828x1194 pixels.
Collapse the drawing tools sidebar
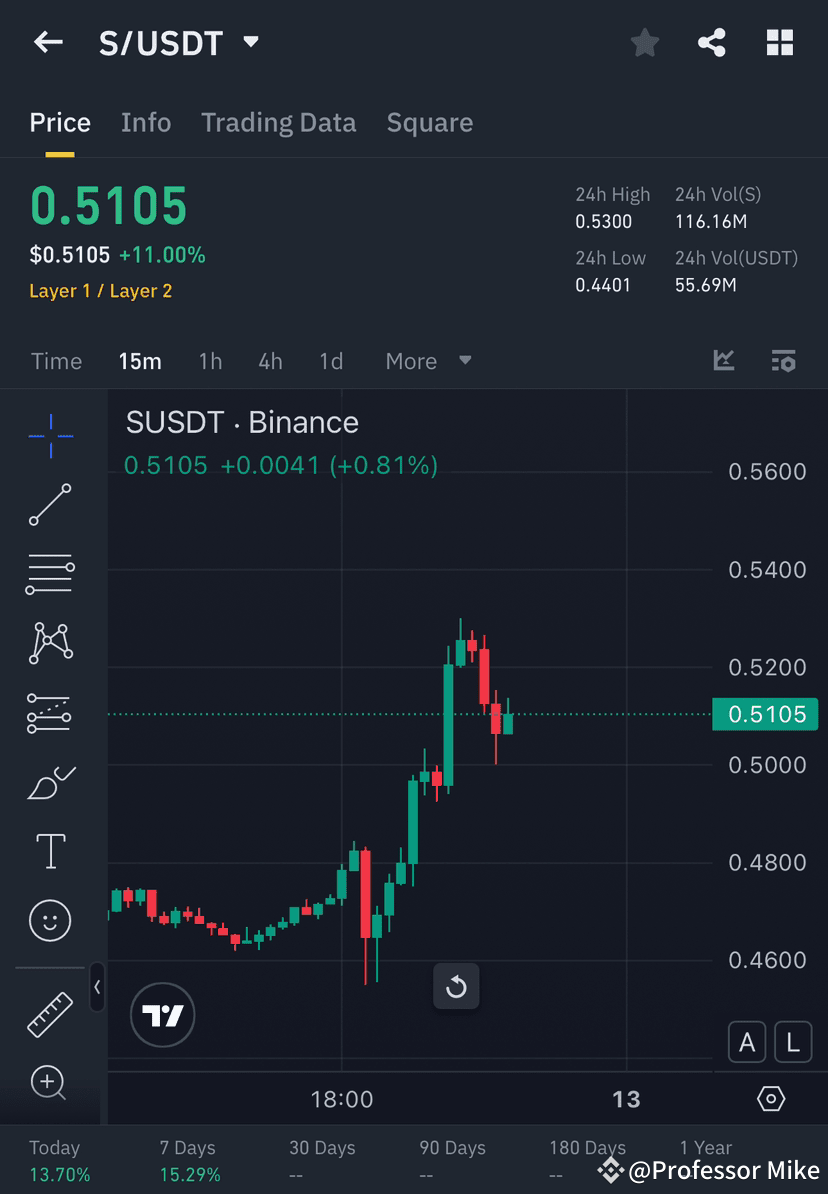(x=98, y=988)
